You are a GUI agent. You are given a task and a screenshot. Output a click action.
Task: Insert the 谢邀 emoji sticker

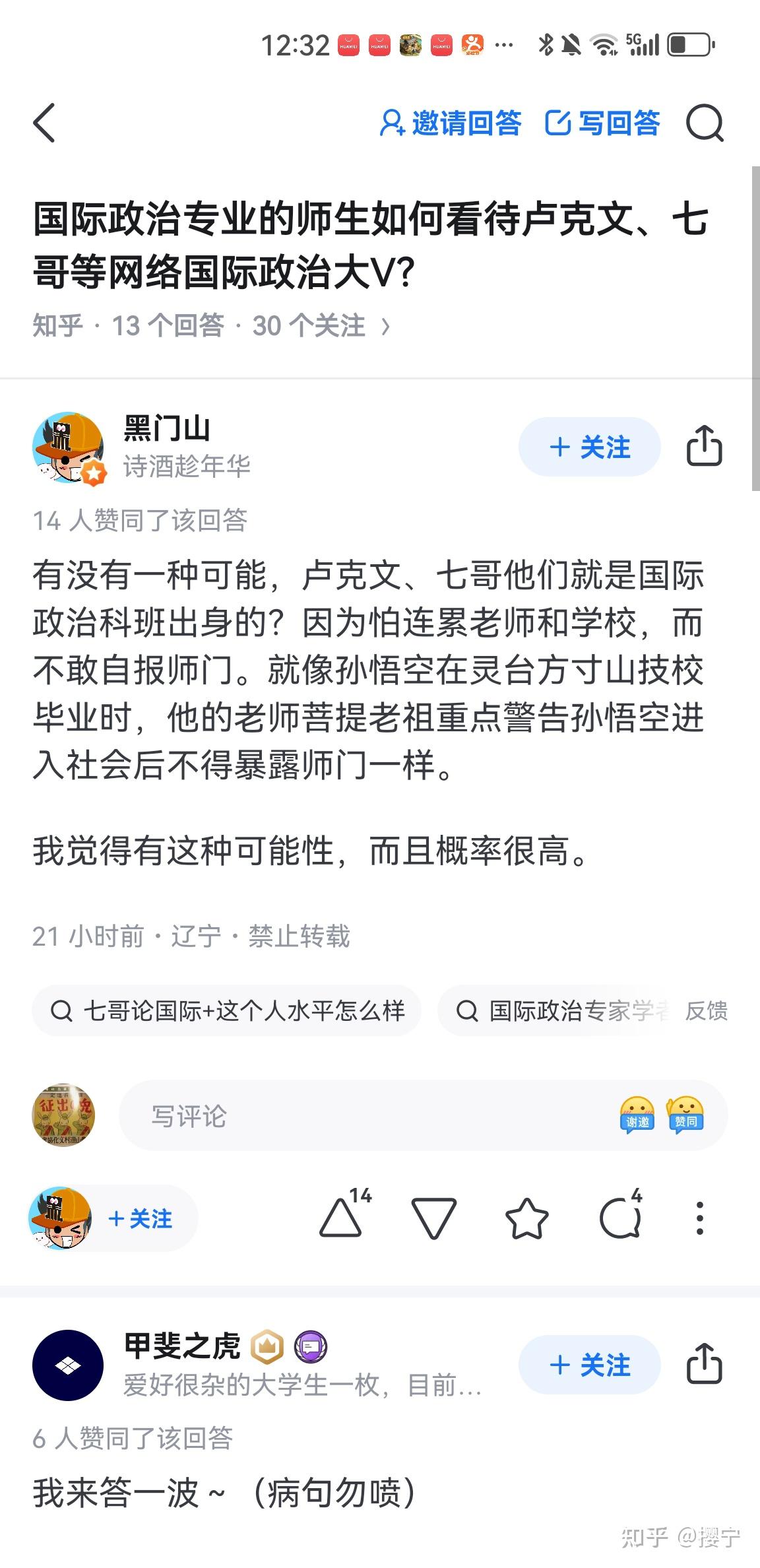pyautogui.click(x=637, y=1115)
